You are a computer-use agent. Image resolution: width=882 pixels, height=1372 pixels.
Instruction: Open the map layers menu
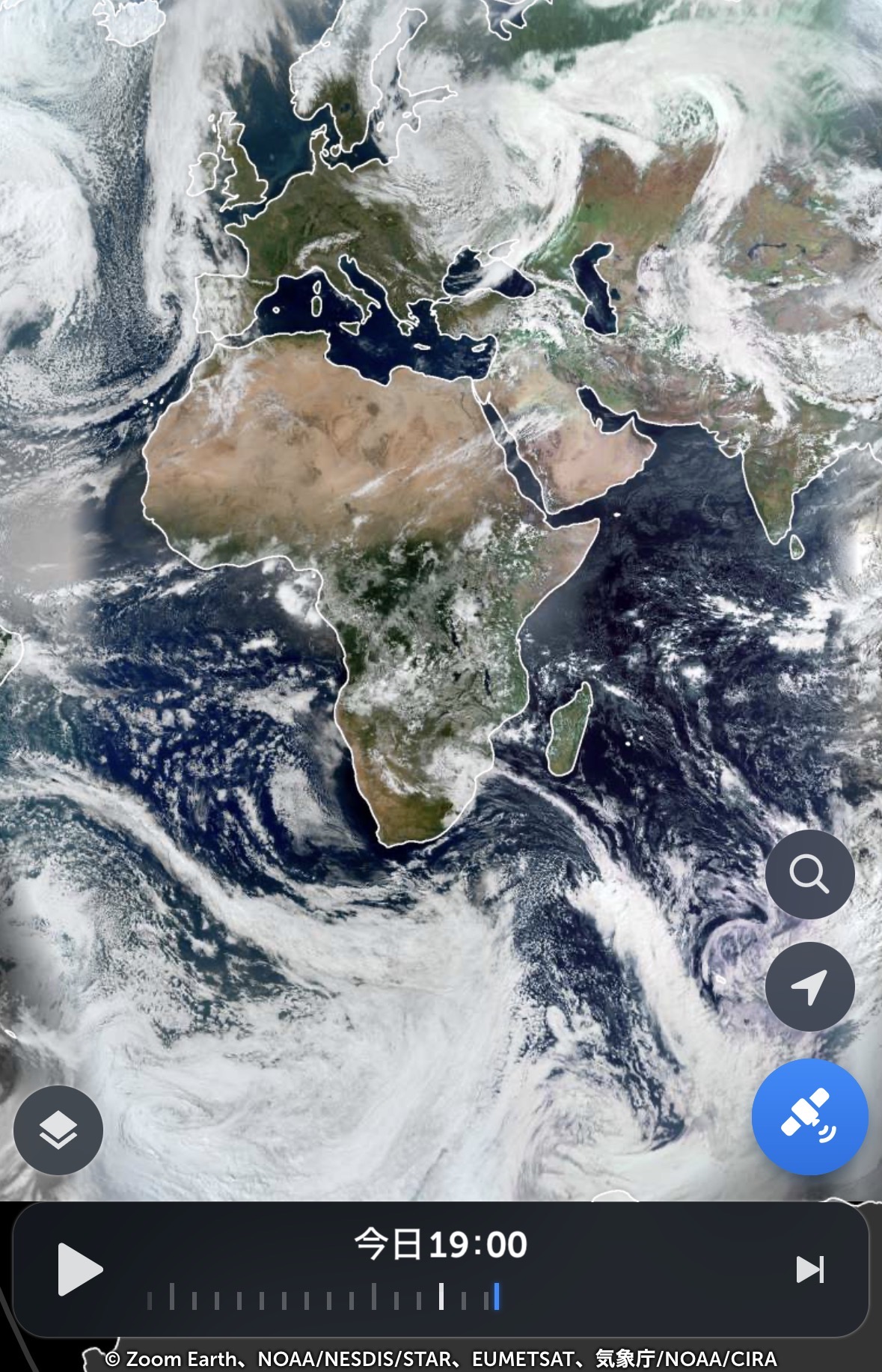(58, 1130)
